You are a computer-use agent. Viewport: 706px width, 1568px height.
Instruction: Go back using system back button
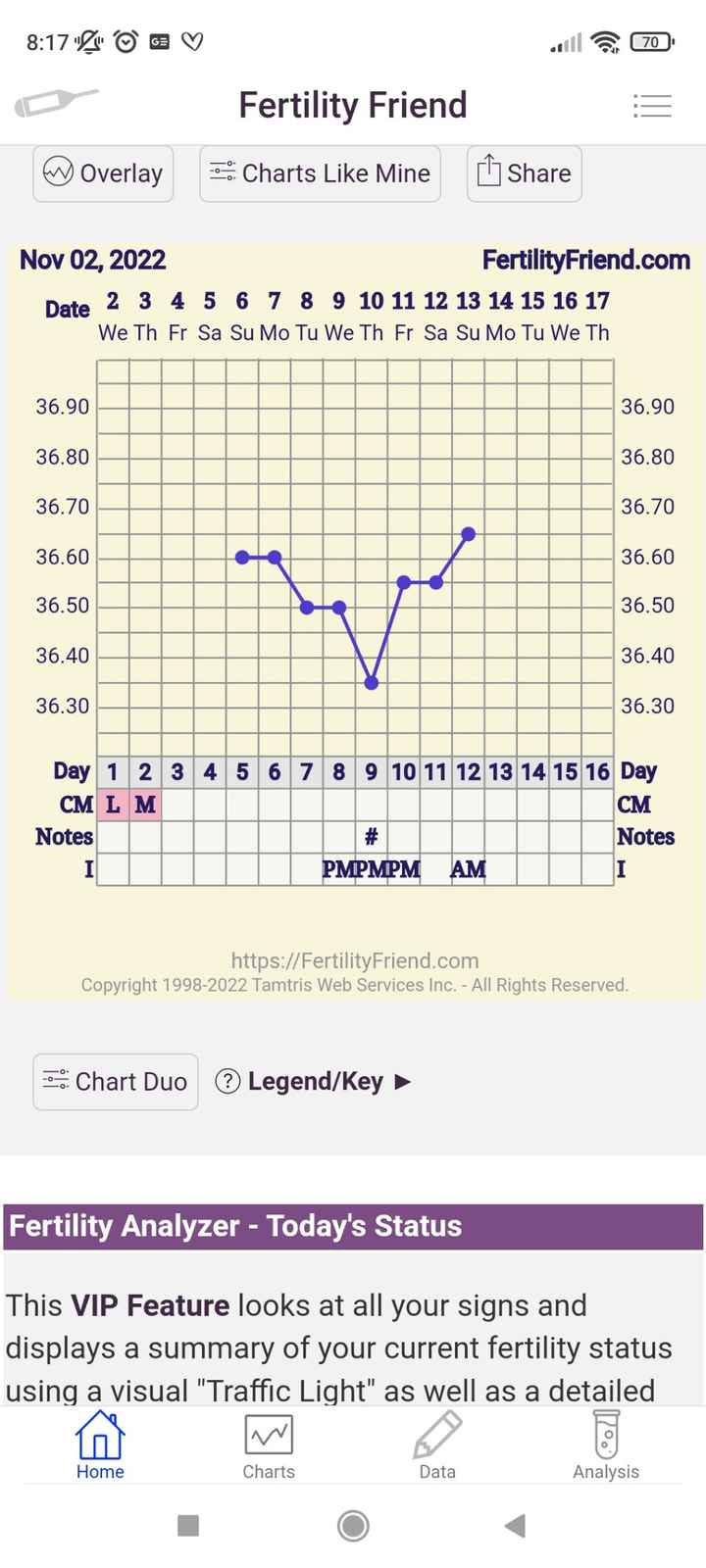[515, 1525]
